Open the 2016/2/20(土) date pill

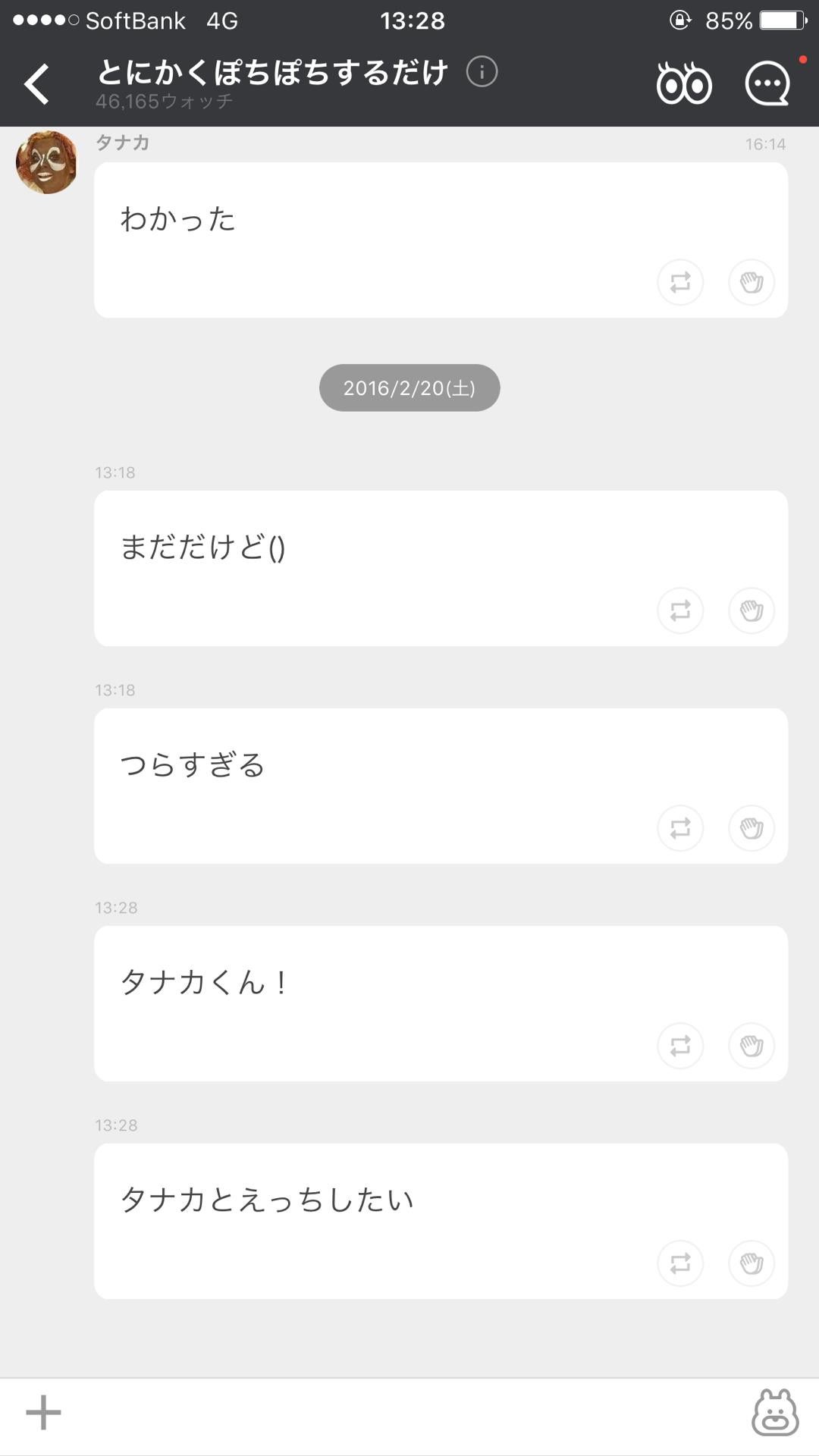pos(409,387)
